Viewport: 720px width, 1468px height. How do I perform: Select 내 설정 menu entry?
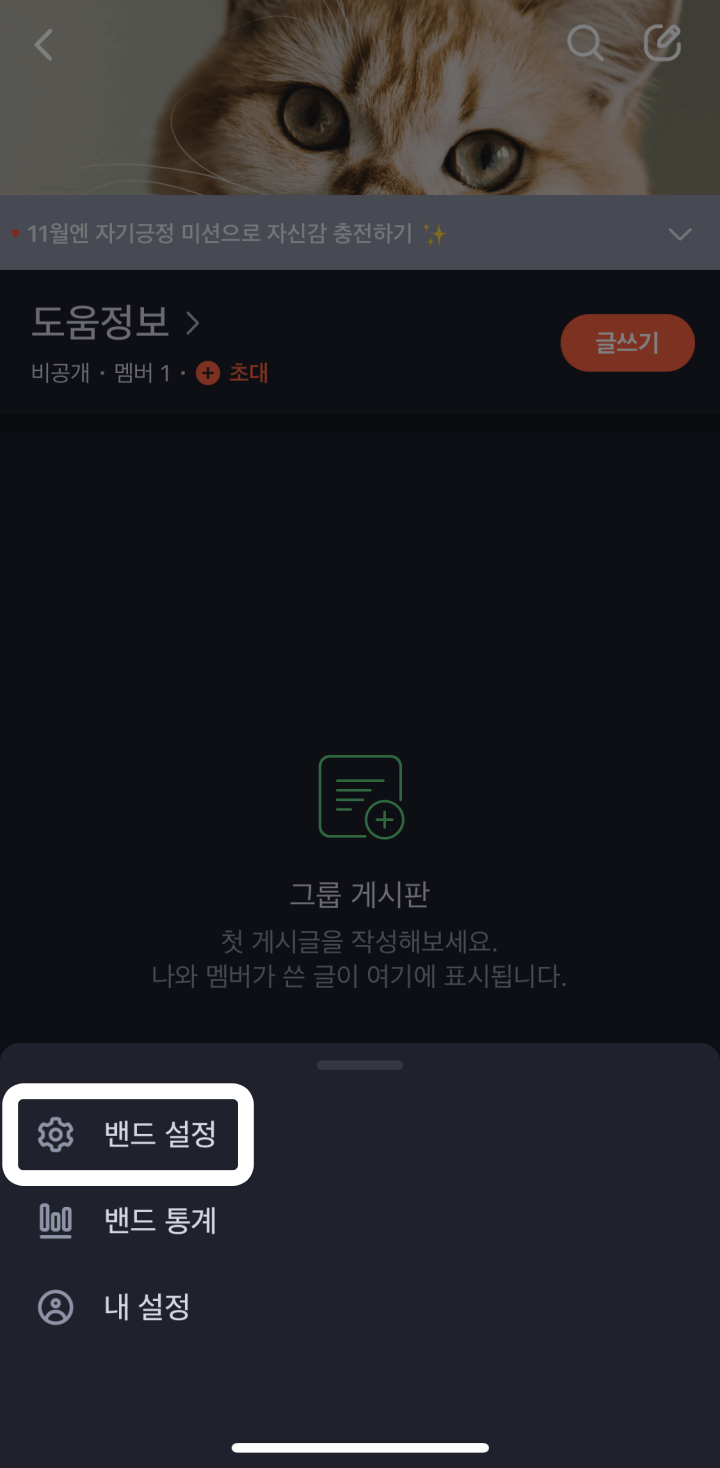(x=146, y=1307)
